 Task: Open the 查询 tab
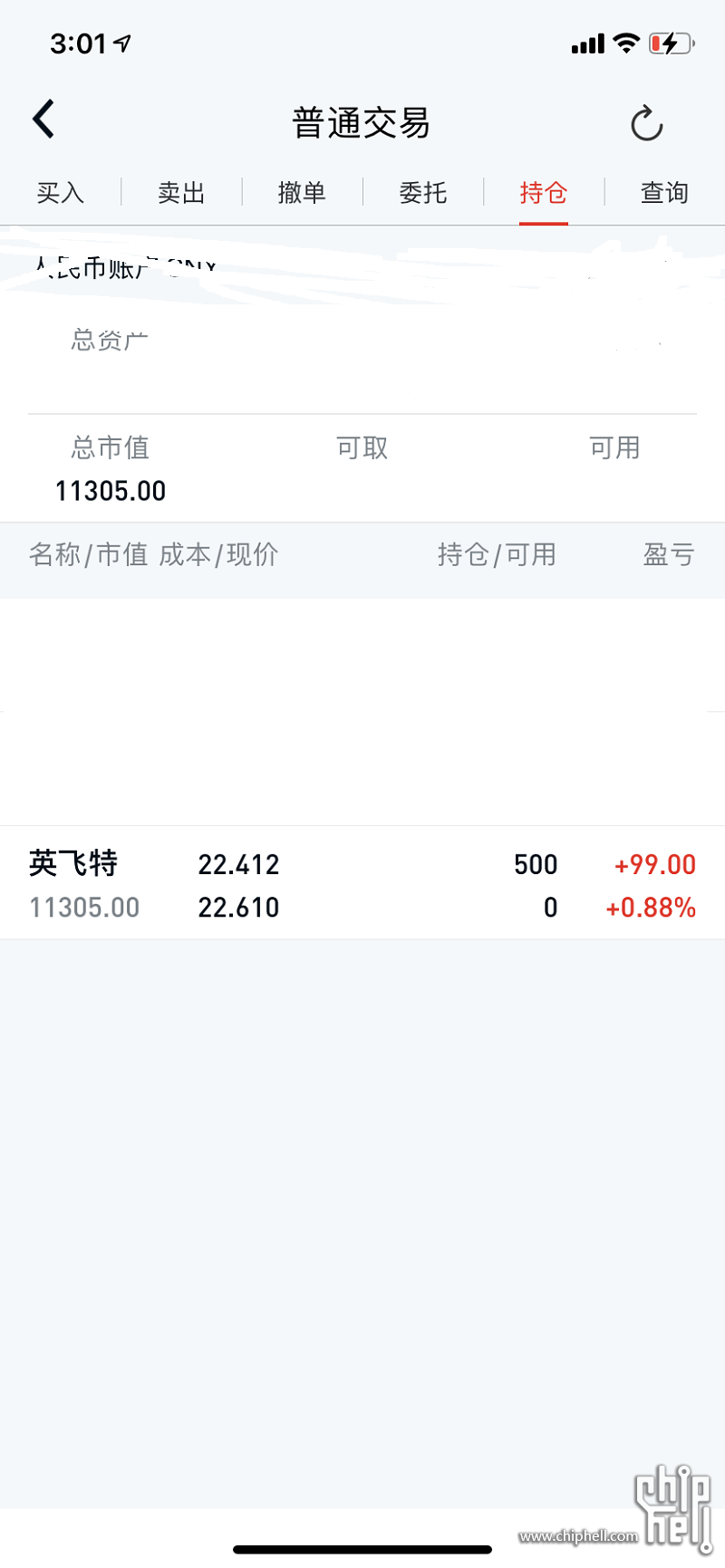pyautogui.click(x=664, y=192)
